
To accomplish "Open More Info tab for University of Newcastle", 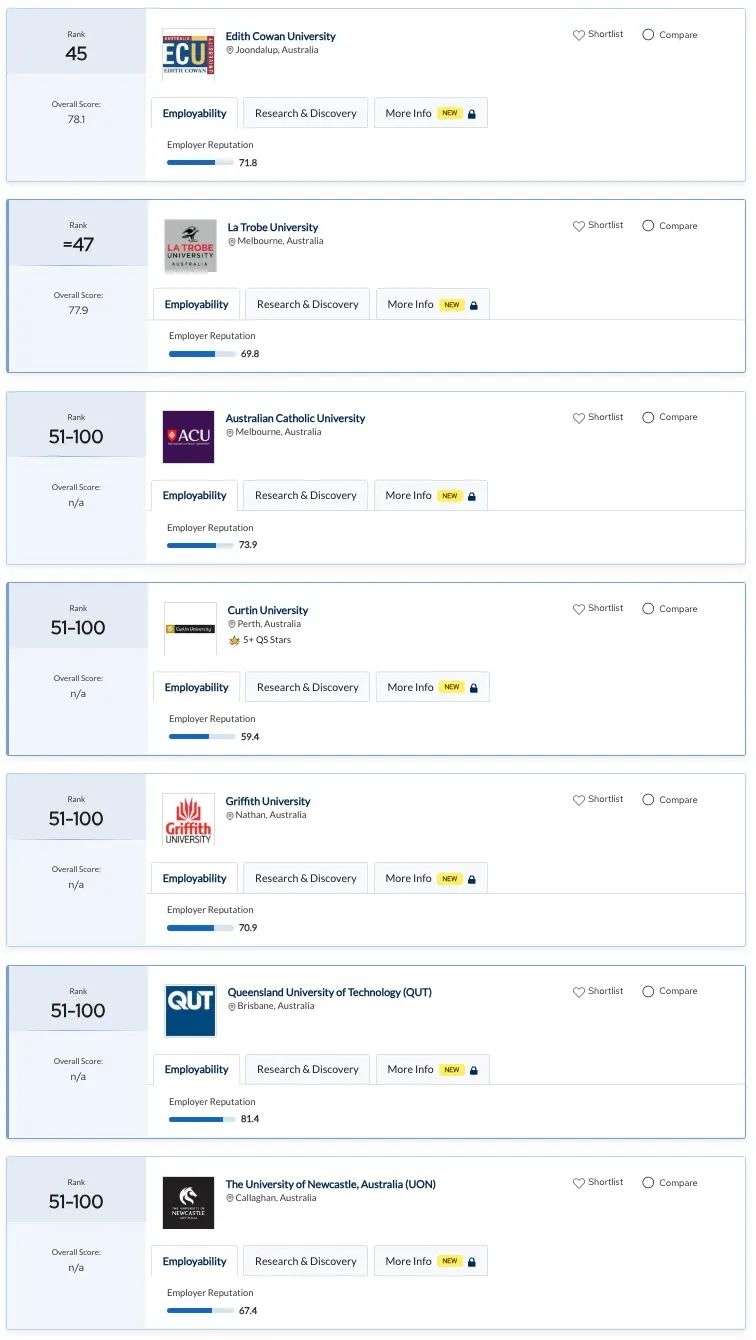I will 430,1261.
